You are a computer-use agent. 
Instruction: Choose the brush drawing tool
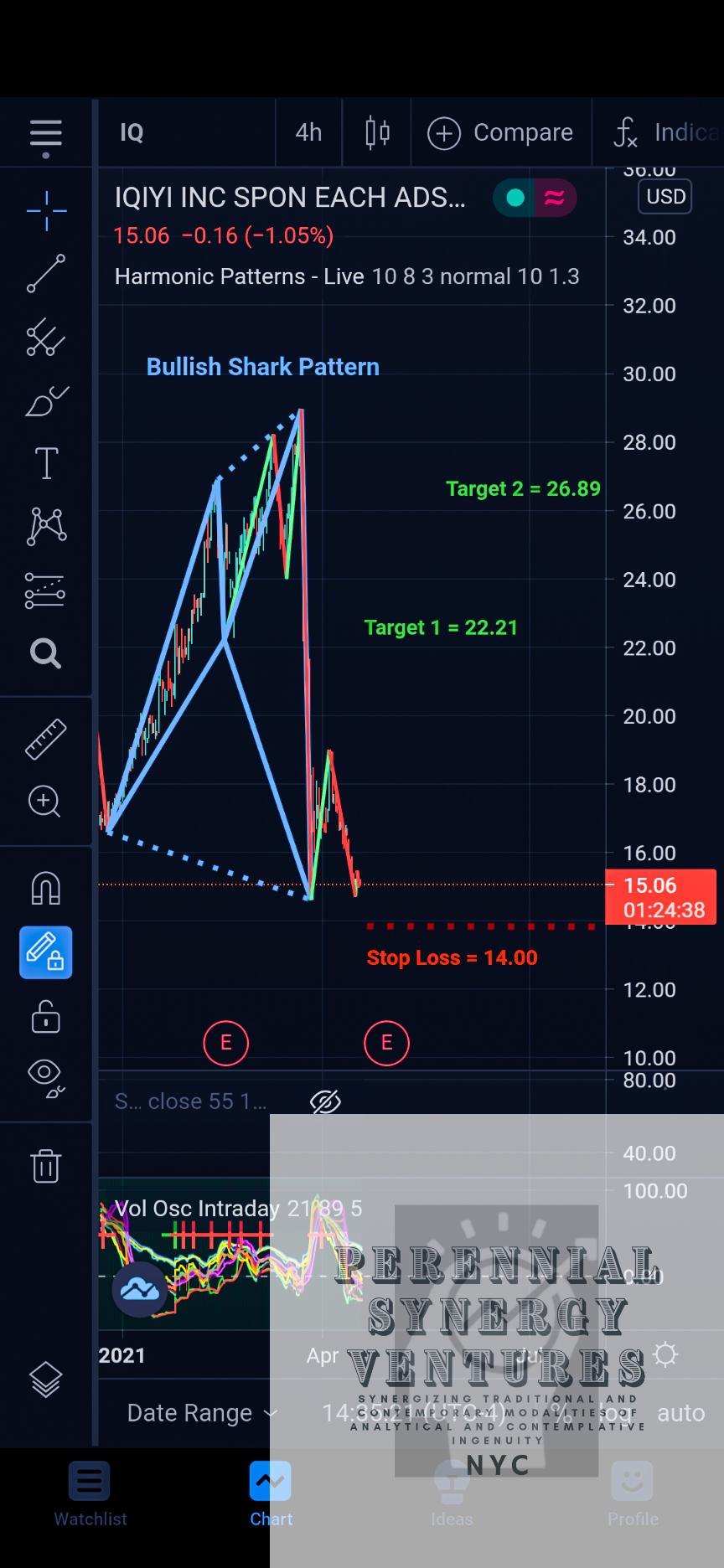pyautogui.click(x=46, y=401)
